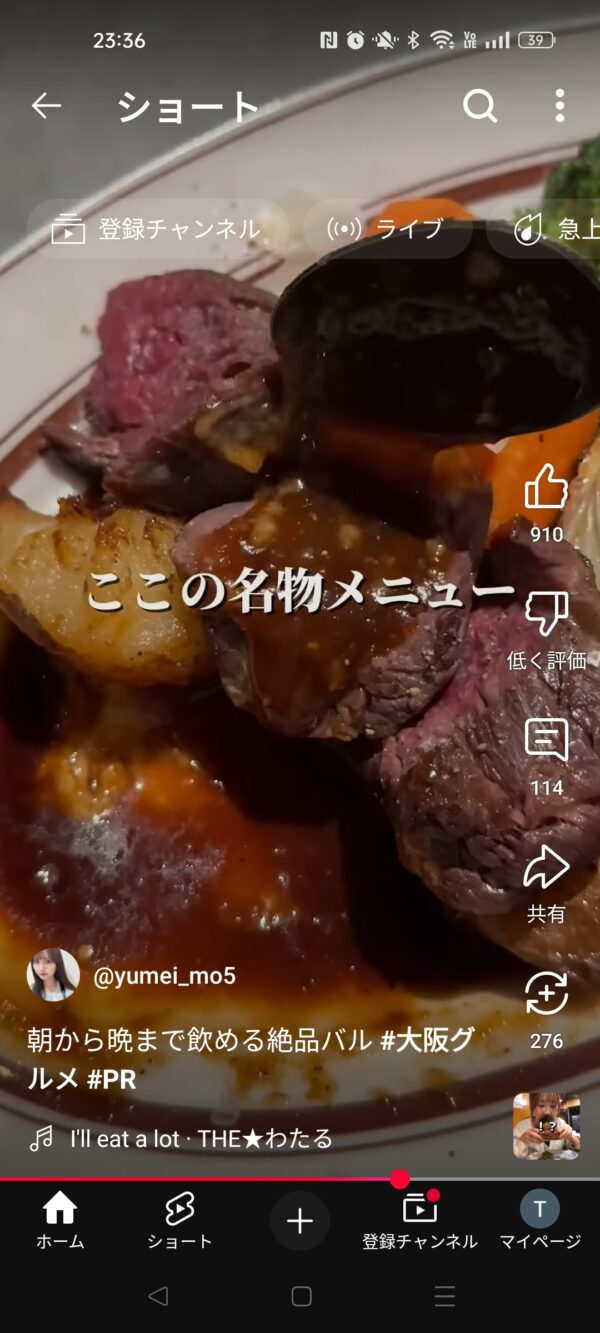Select the 登録チャンネル filter chip
Image resolution: width=600 pixels, height=1333 pixels.
[157, 229]
